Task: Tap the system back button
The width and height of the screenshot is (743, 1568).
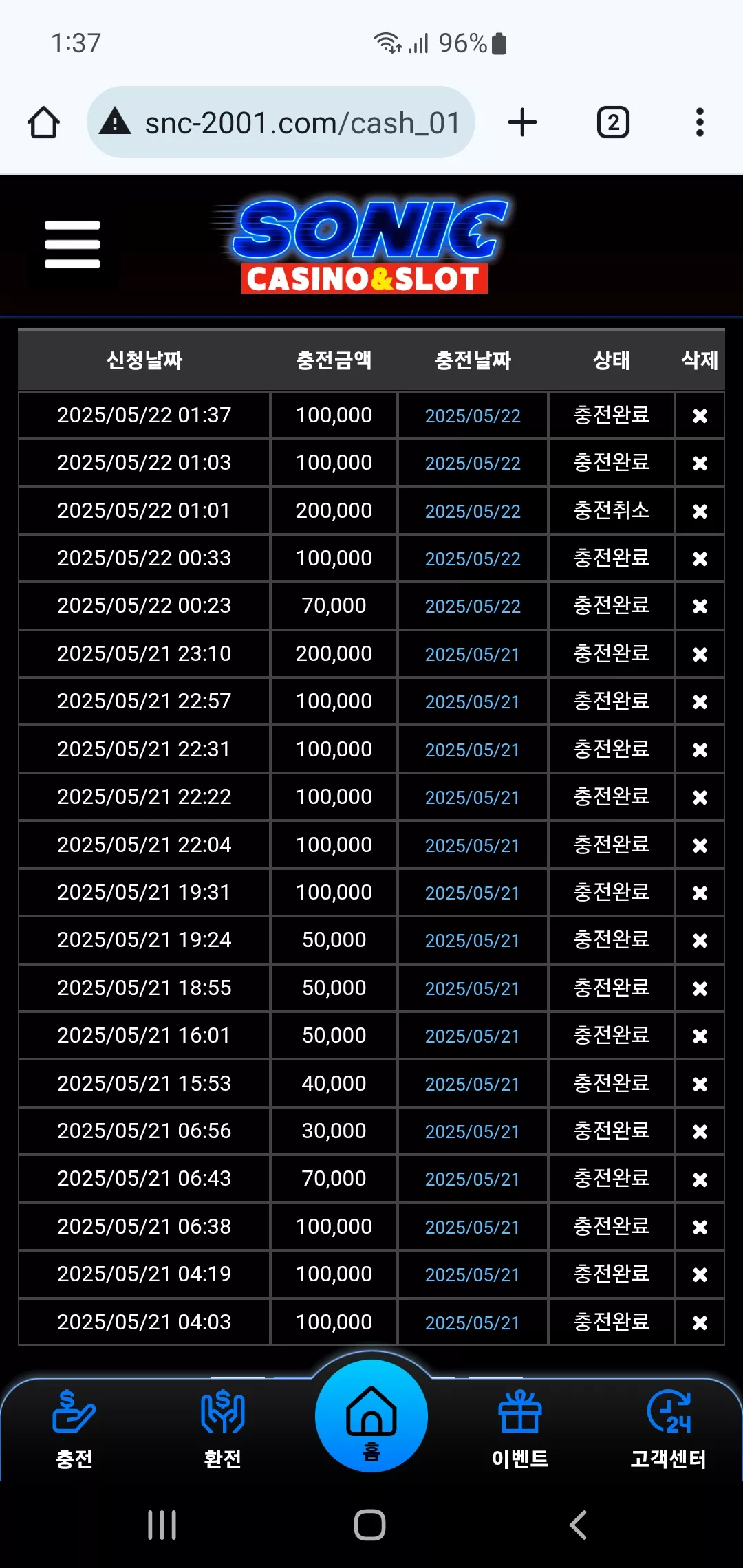Action: (579, 1525)
